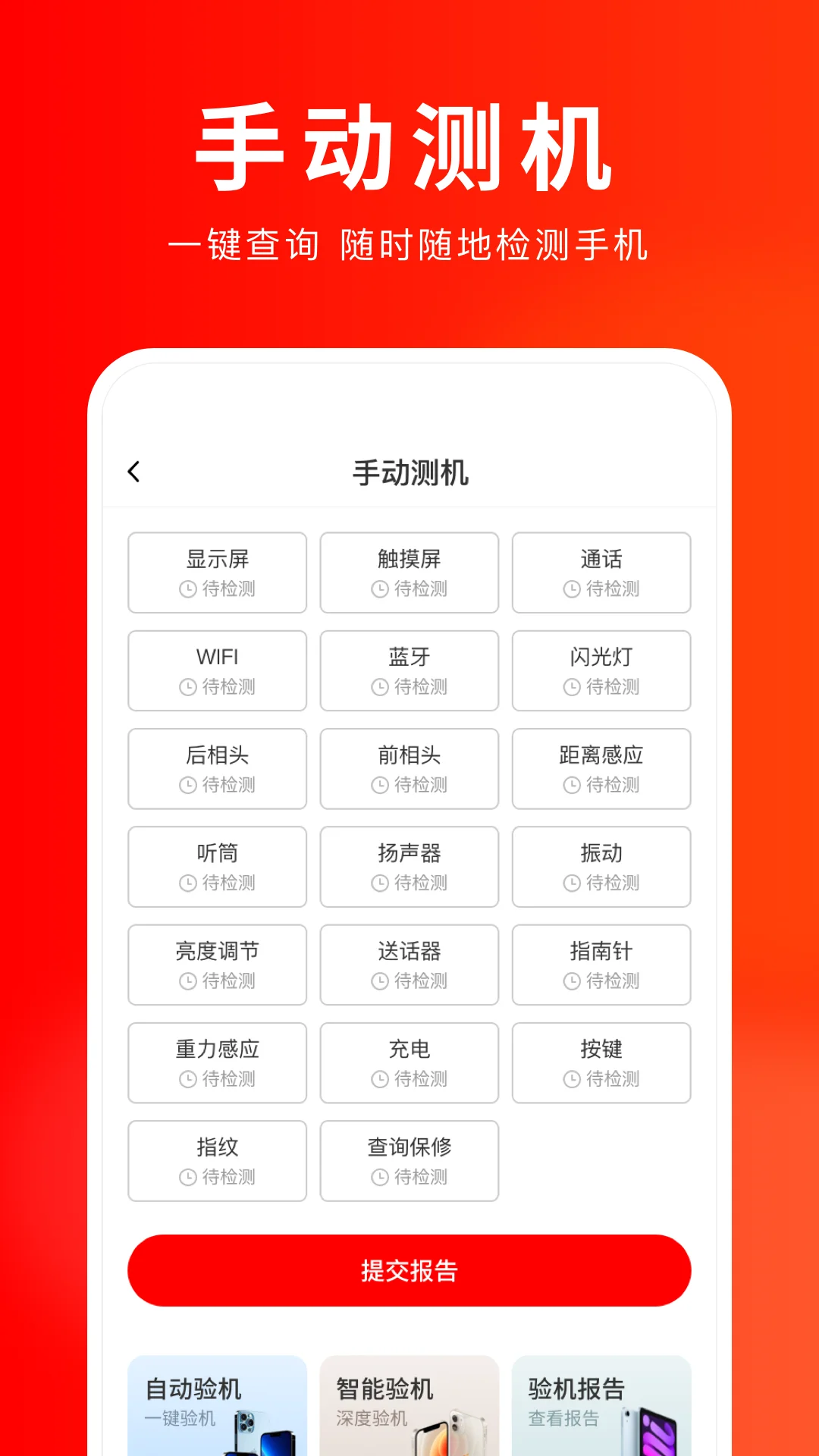This screenshot has width=819, height=1456.
Task: Open the 后相头 rear camera test
Action: [x=217, y=768]
